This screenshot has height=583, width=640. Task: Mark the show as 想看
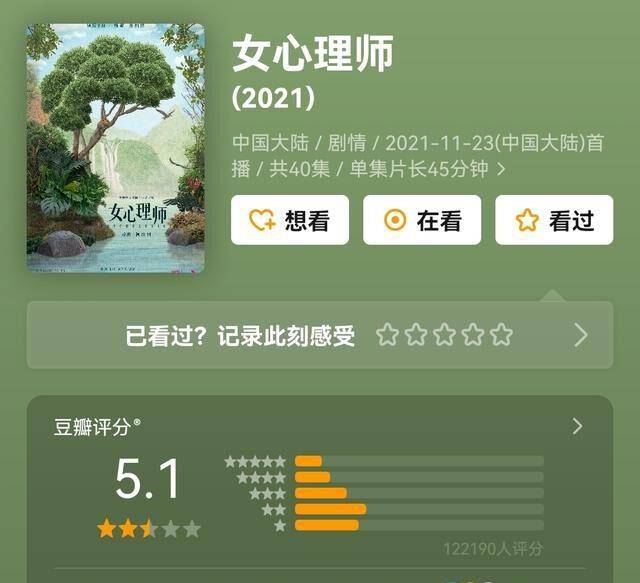pyautogui.click(x=289, y=220)
